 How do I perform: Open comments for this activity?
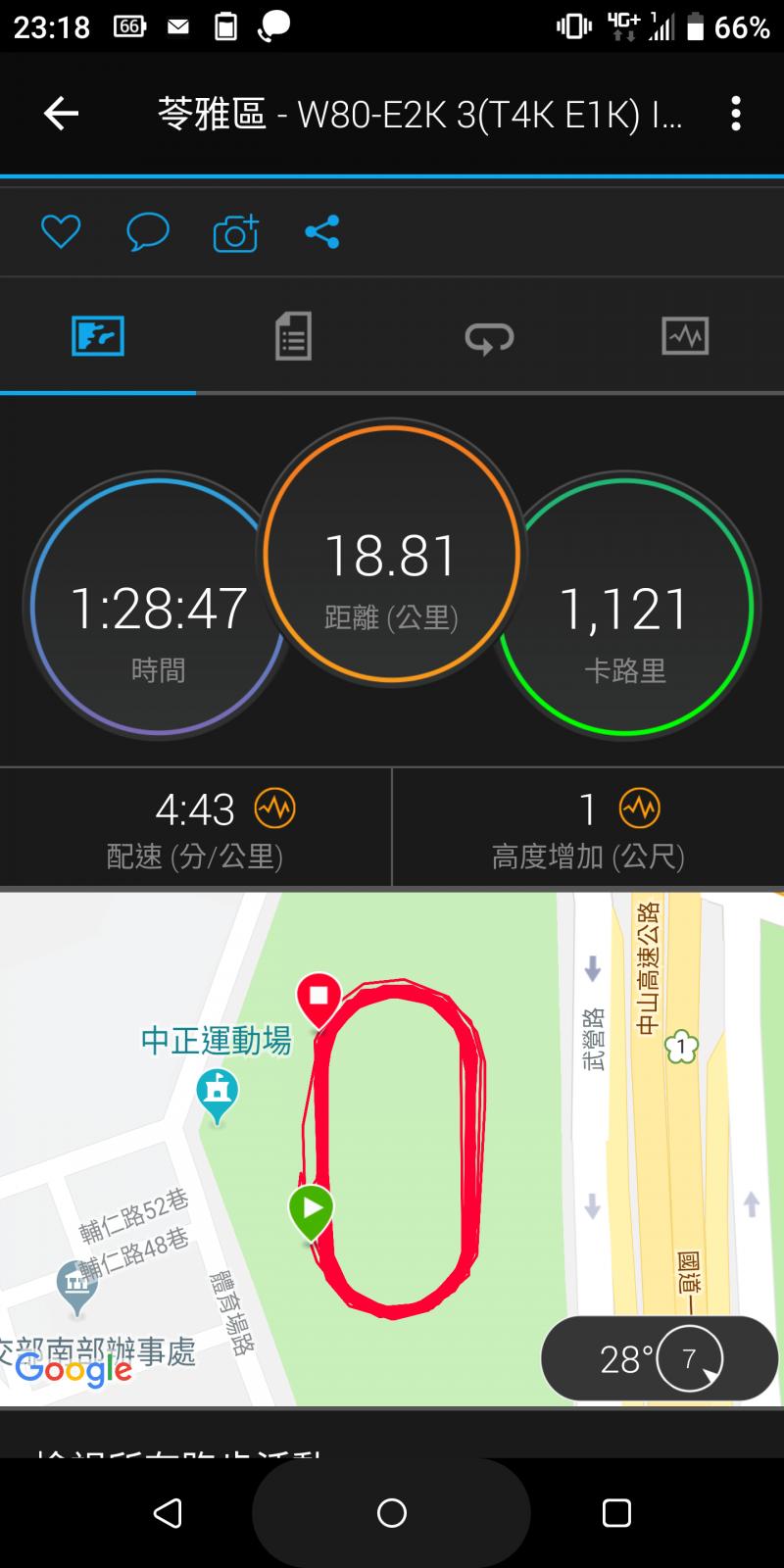point(148,232)
